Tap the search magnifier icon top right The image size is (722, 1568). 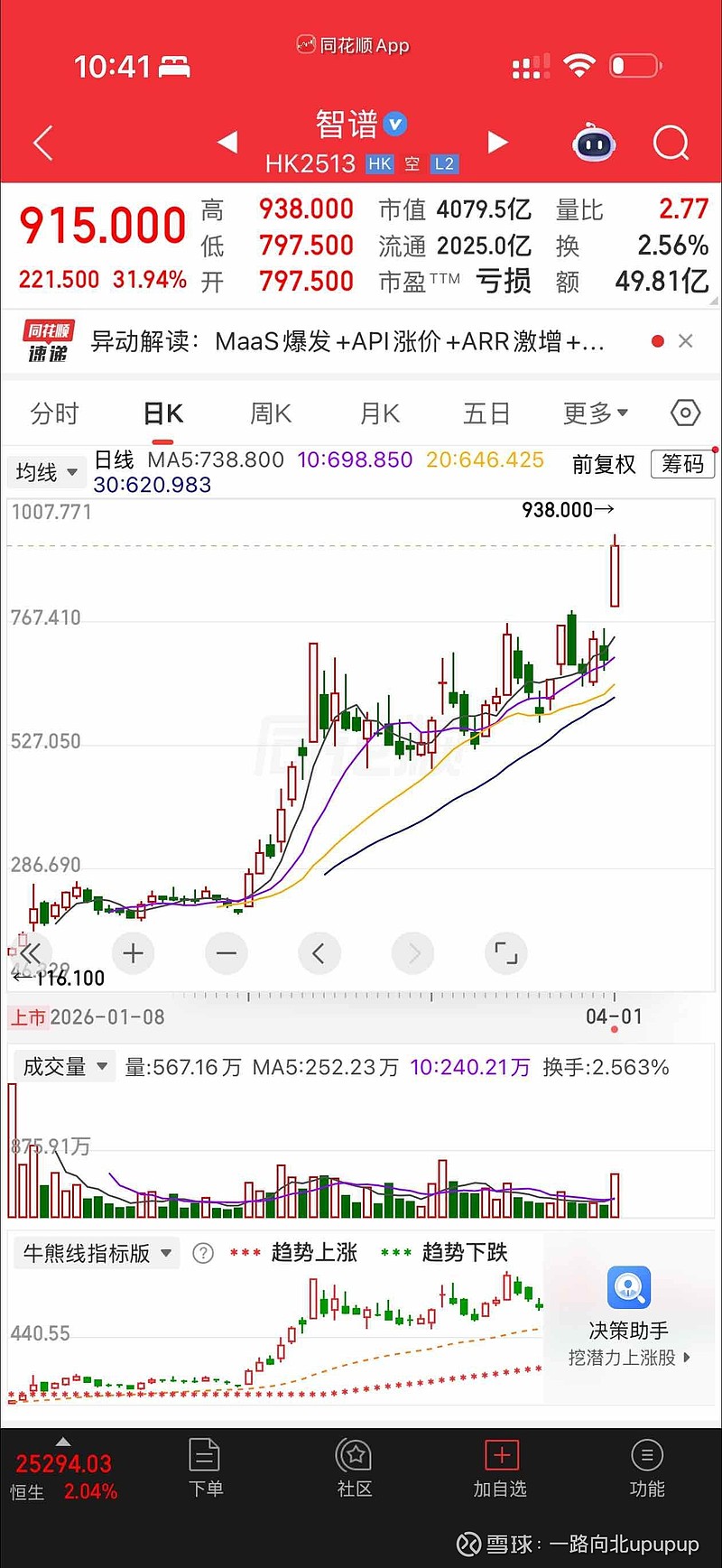click(671, 143)
